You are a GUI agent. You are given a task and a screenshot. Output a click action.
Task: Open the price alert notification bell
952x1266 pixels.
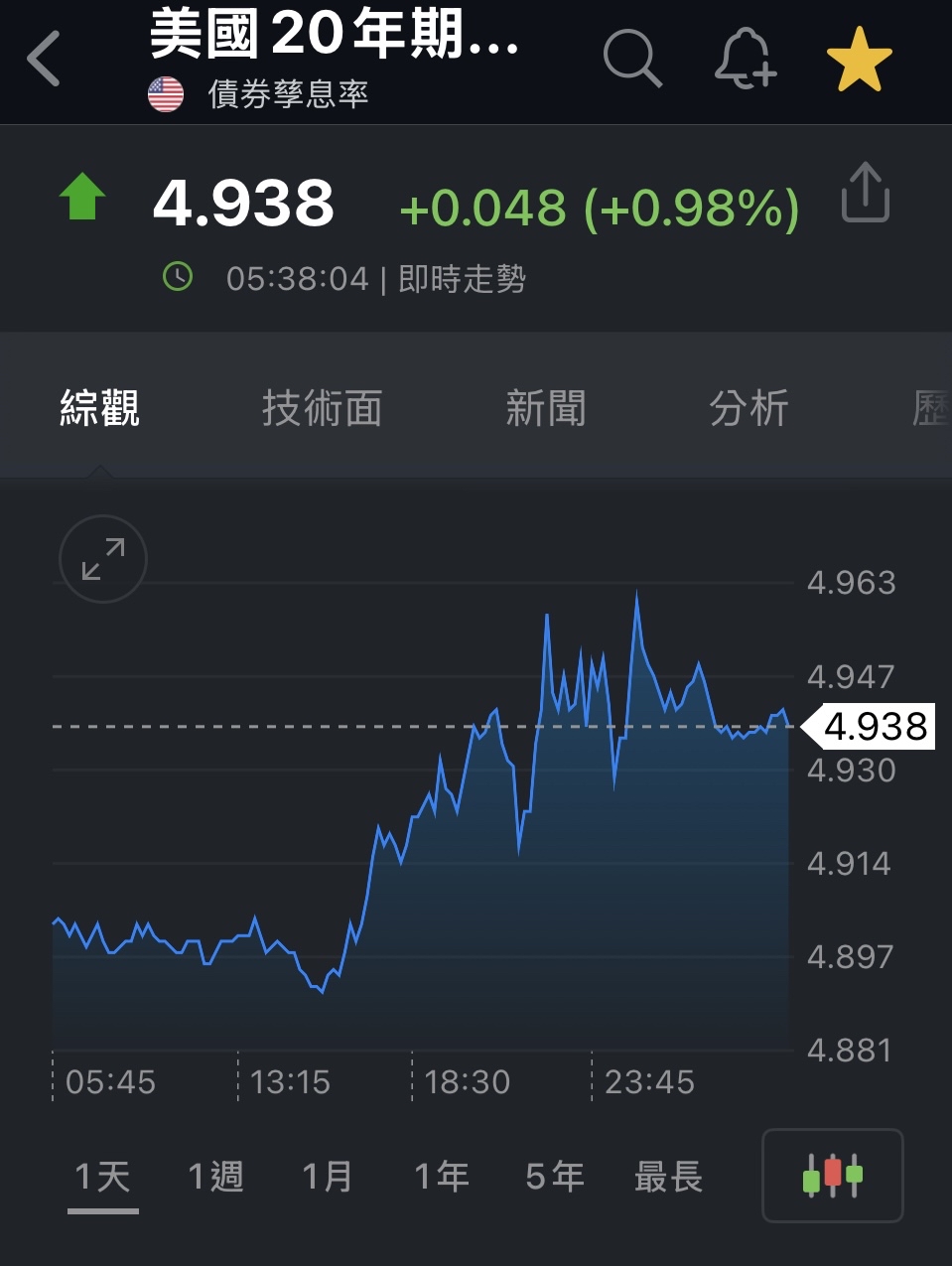coord(746,57)
